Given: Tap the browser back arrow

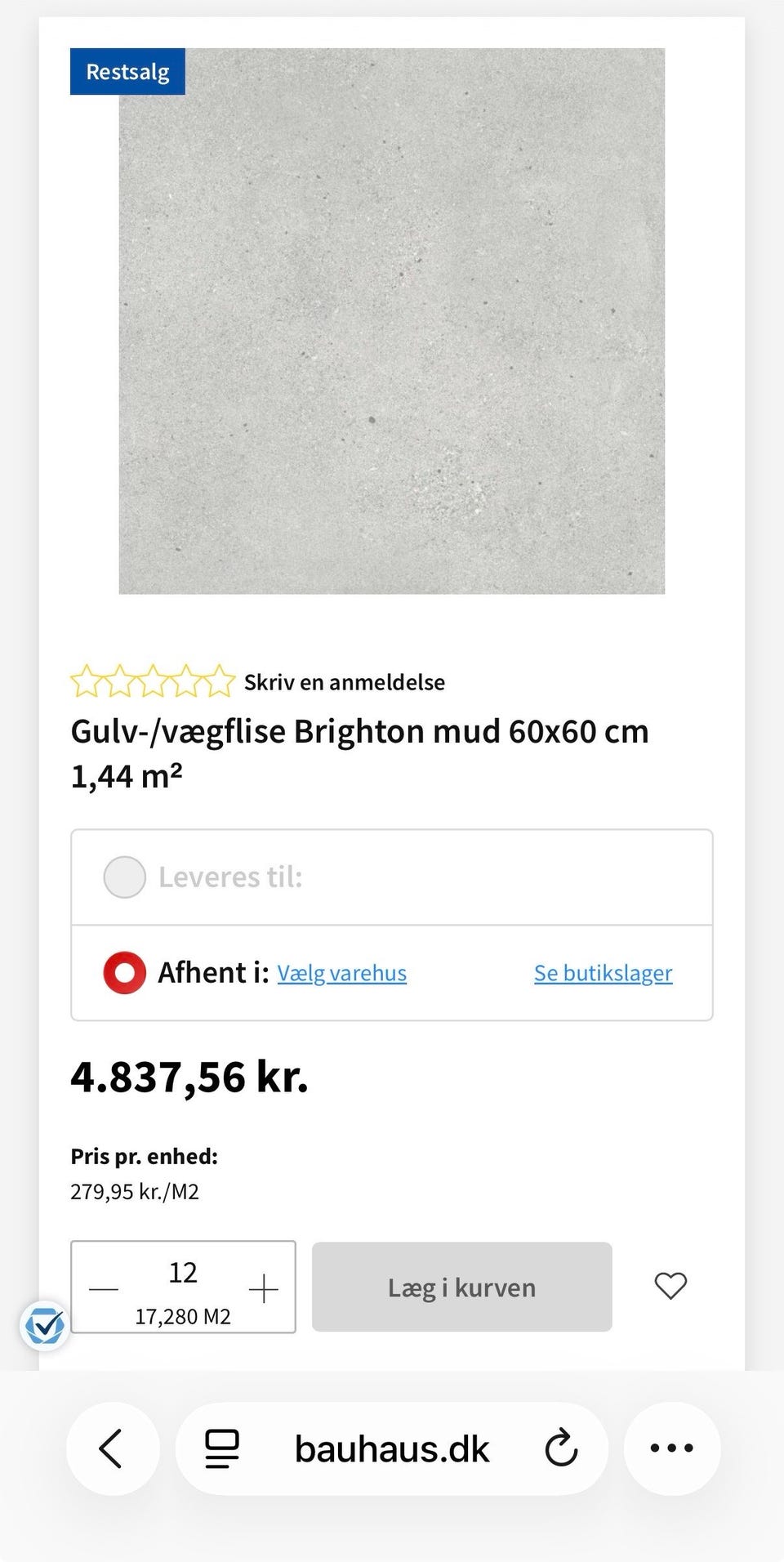Looking at the screenshot, I should pos(114,1448).
